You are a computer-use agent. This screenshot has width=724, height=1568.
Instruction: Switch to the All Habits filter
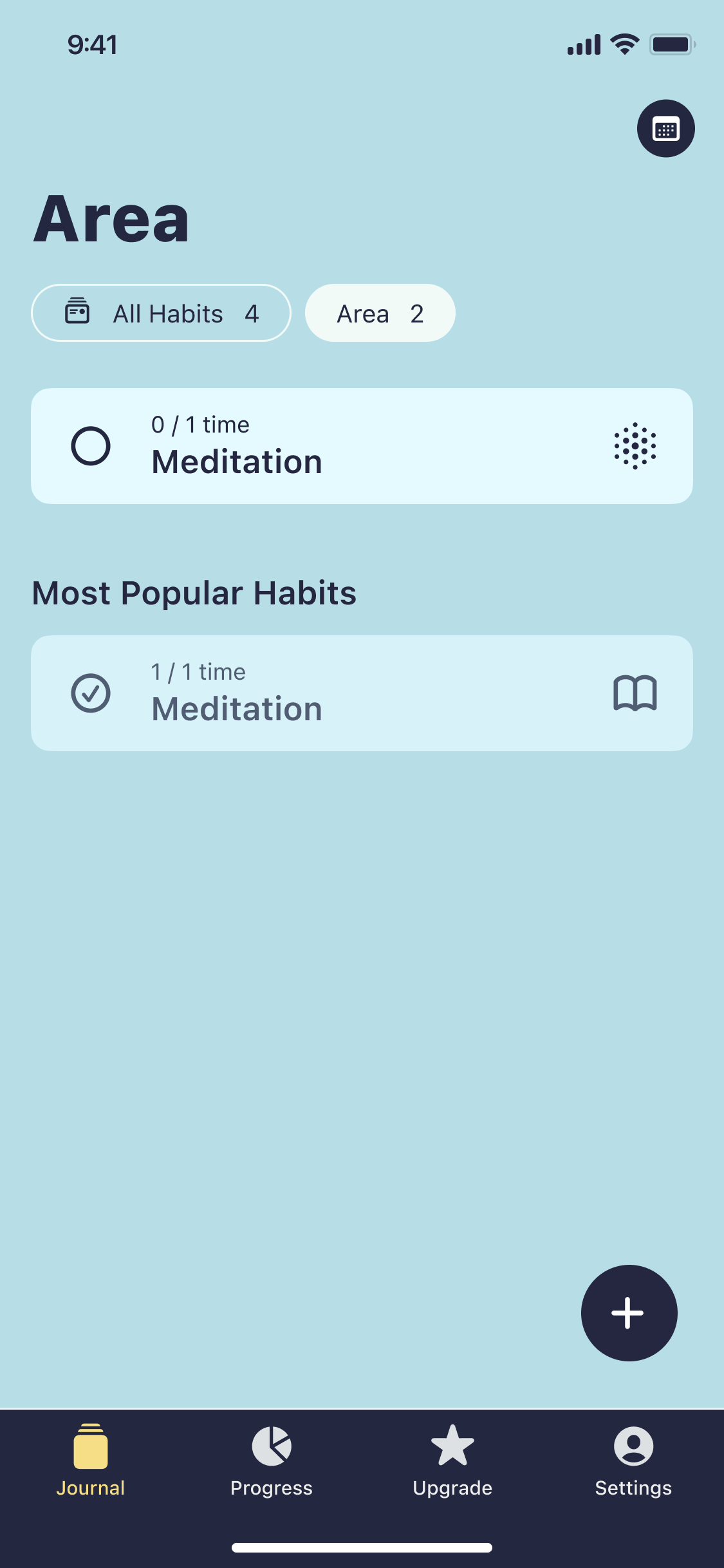pos(161,313)
